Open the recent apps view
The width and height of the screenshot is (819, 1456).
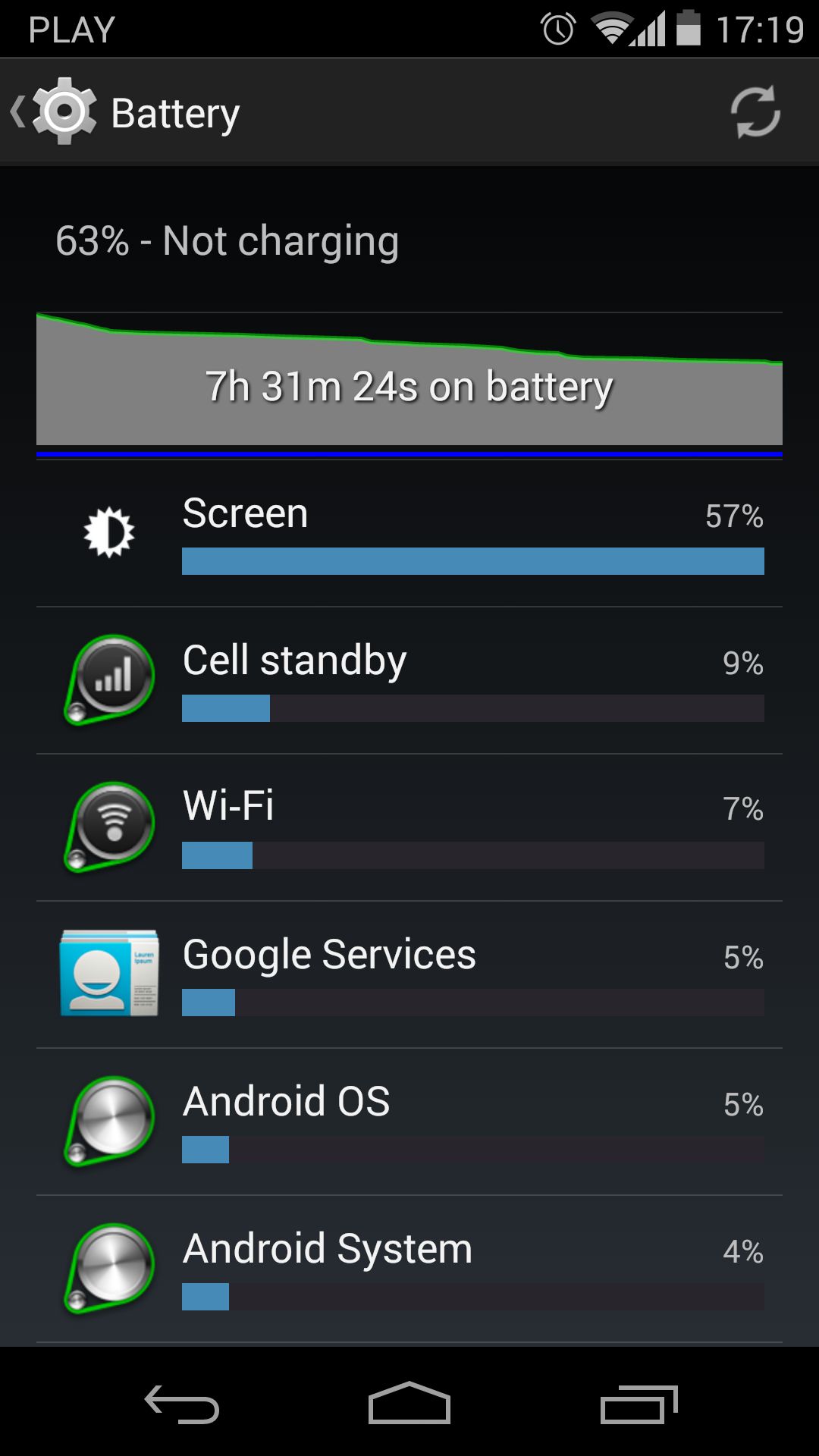(x=639, y=1404)
